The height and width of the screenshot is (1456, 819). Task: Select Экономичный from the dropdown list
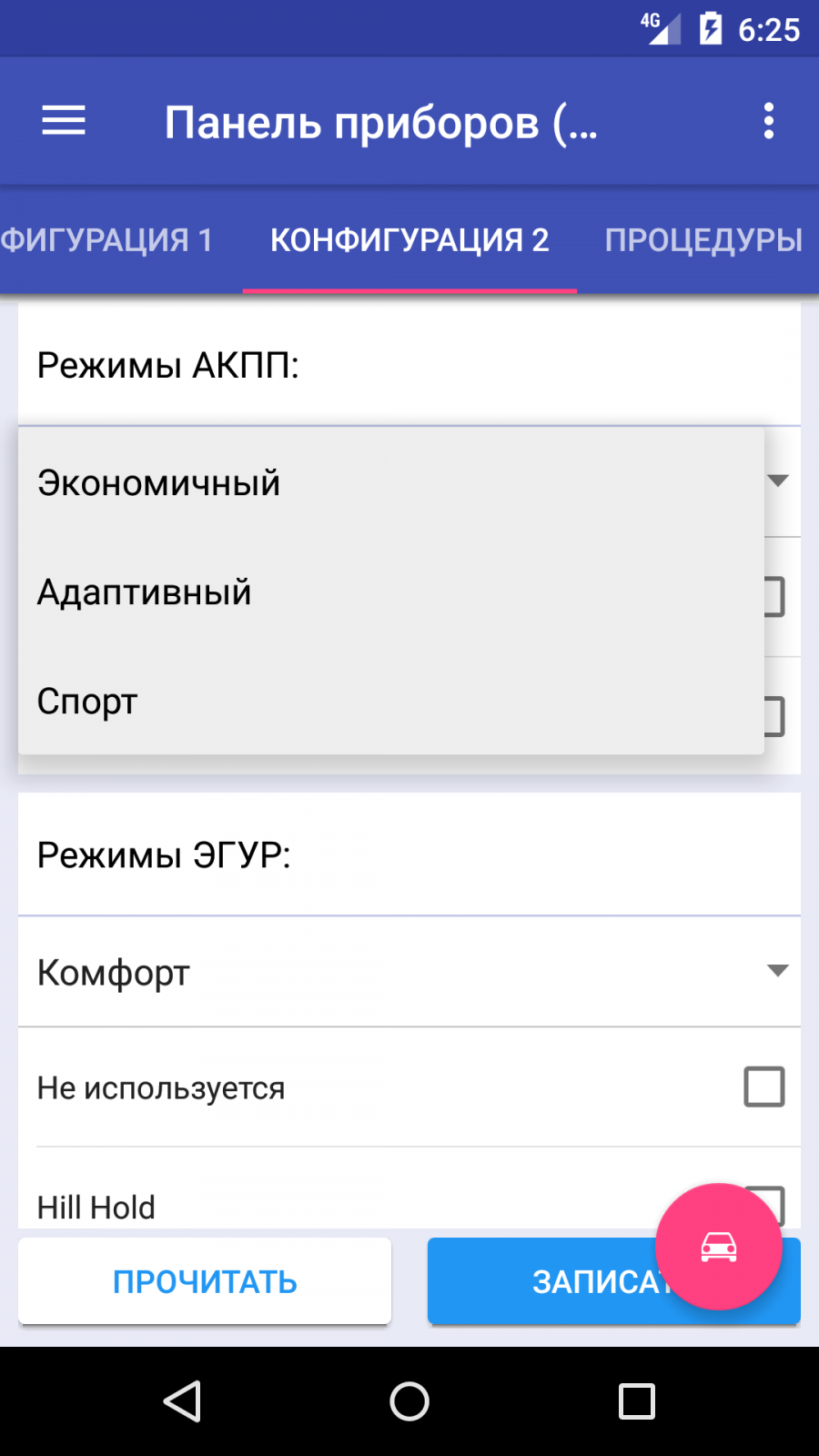(159, 483)
